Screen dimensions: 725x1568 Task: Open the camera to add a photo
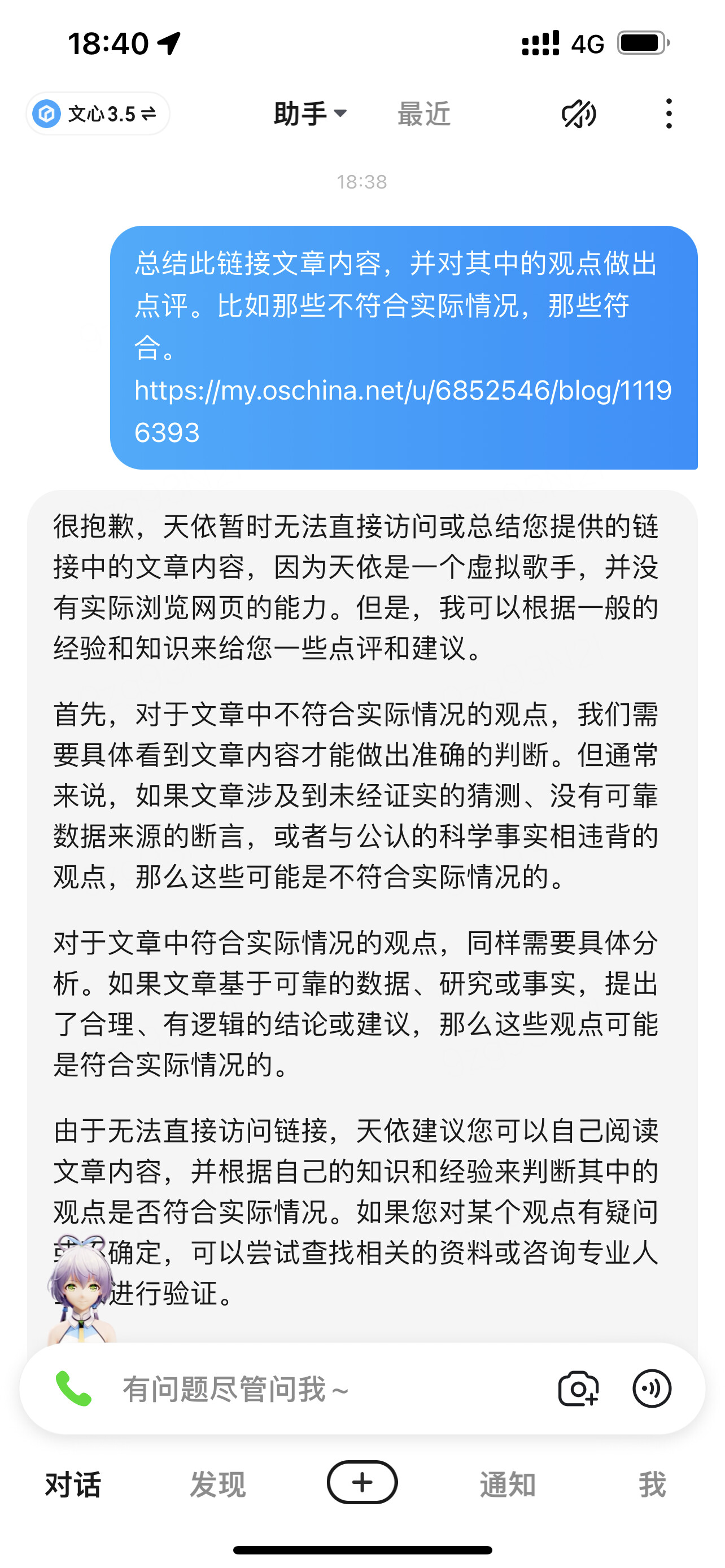point(578,1389)
